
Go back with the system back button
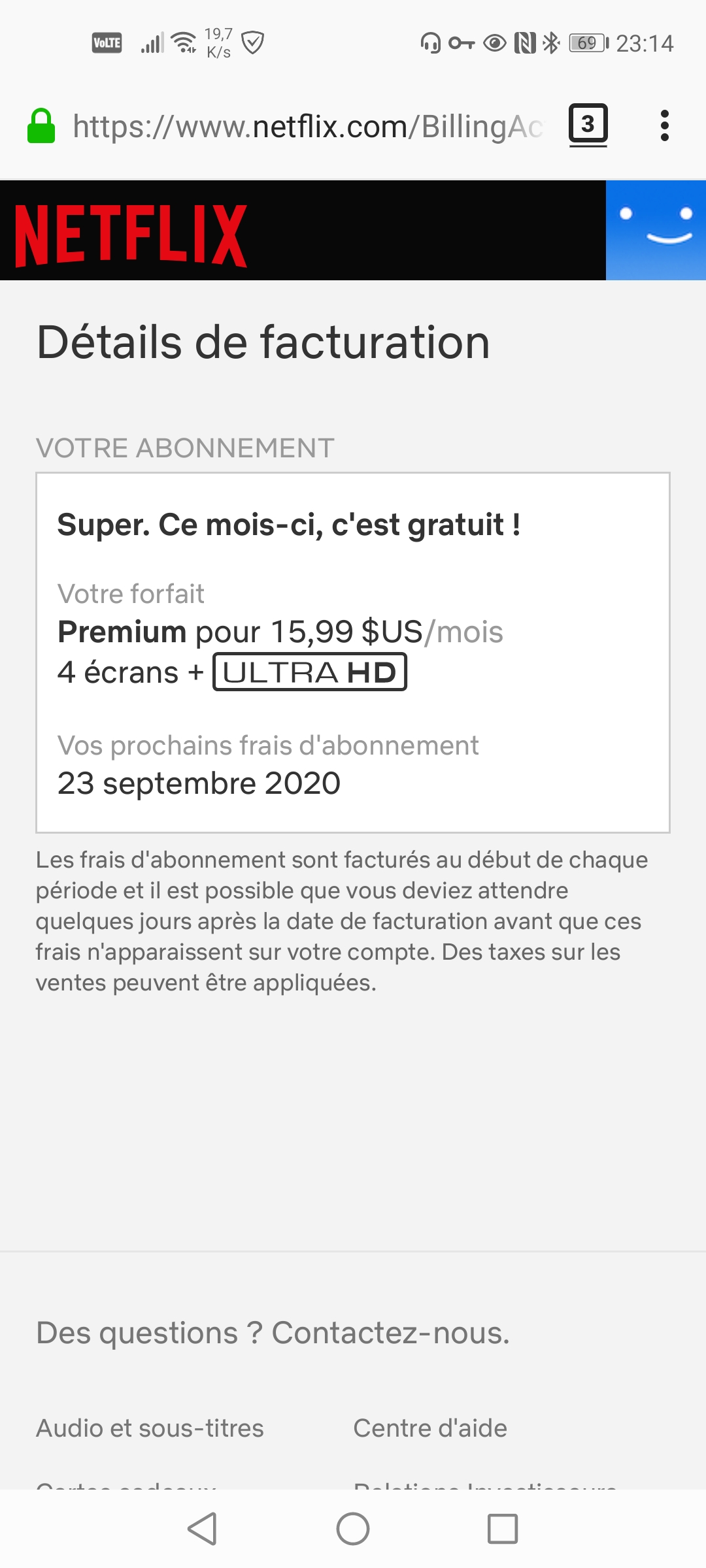pos(203,1529)
